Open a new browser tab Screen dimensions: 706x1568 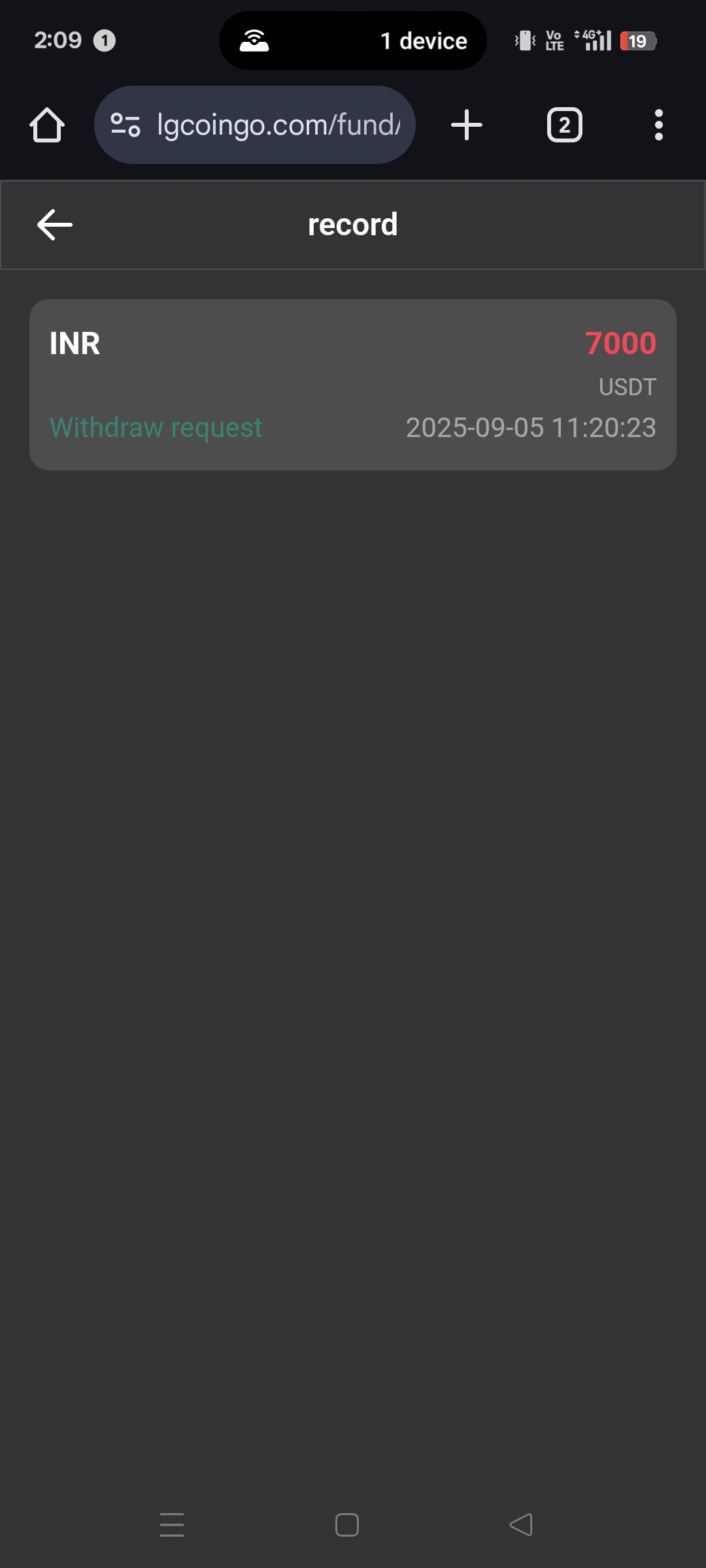coord(467,125)
